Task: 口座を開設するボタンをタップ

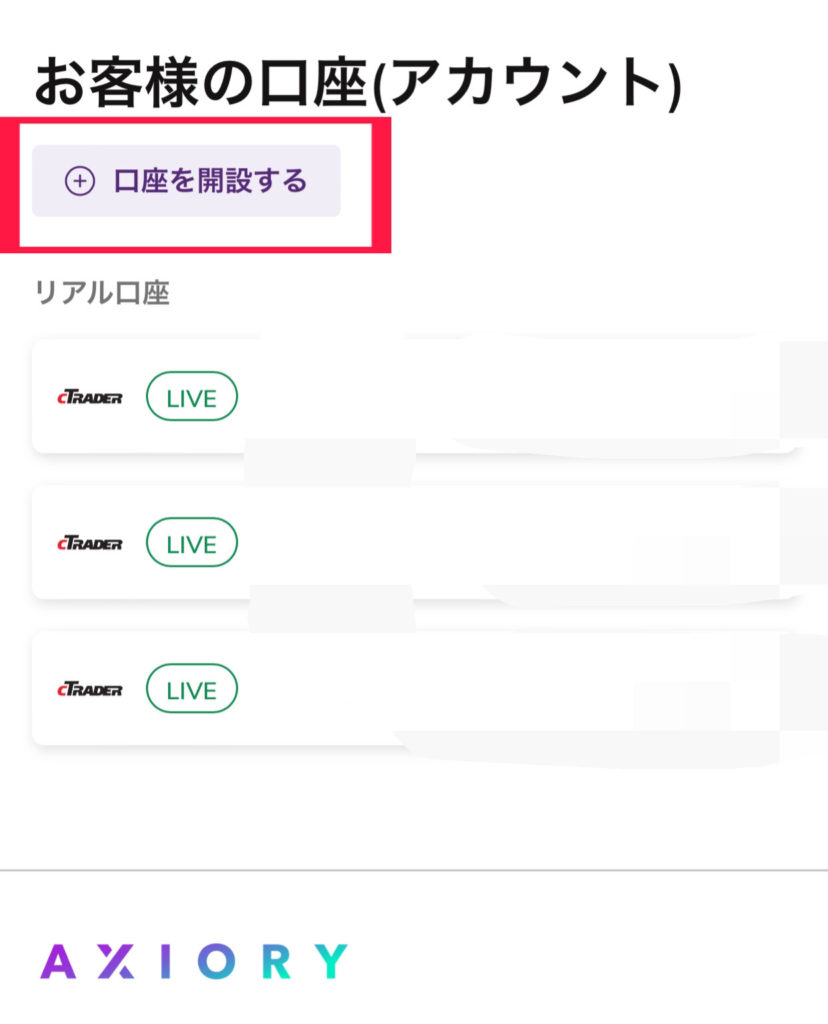Action: click(186, 181)
